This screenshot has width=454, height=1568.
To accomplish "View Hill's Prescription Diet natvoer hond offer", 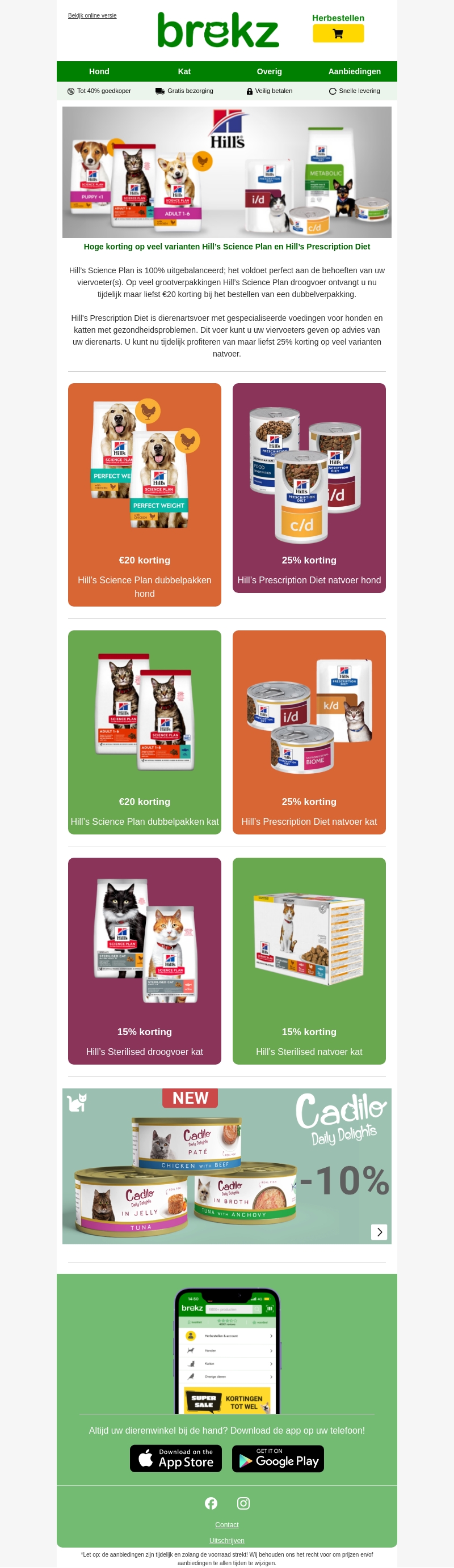I will click(309, 488).
